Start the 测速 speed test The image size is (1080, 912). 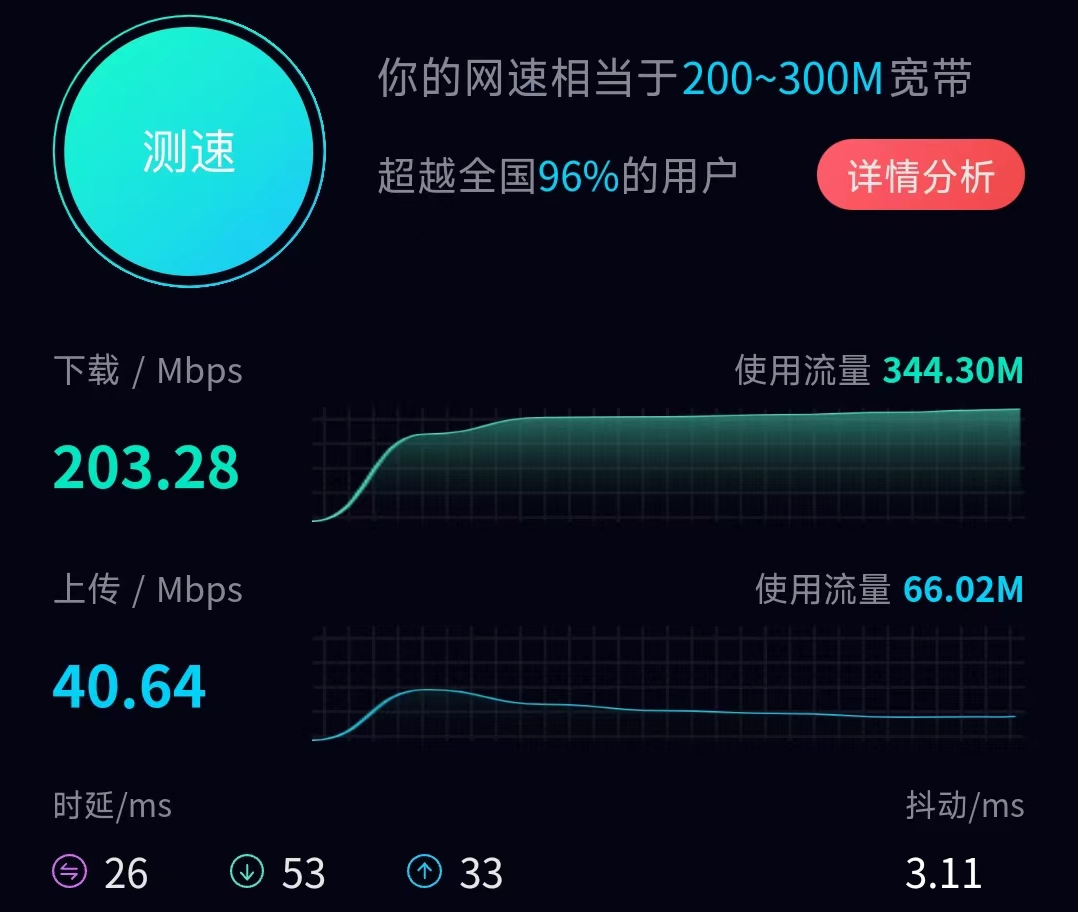(189, 153)
